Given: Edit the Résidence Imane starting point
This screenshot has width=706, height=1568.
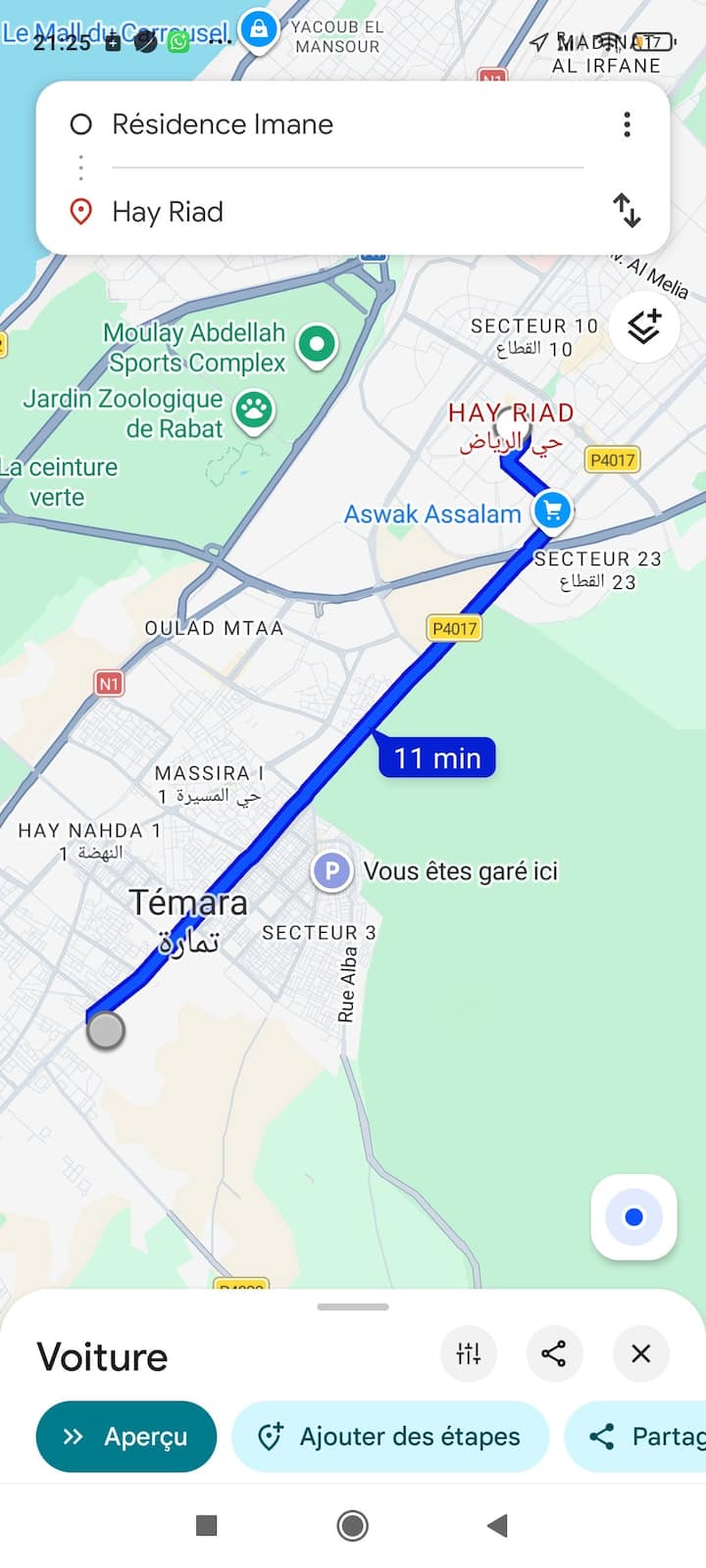Looking at the screenshot, I should click(x=294, y=124).
